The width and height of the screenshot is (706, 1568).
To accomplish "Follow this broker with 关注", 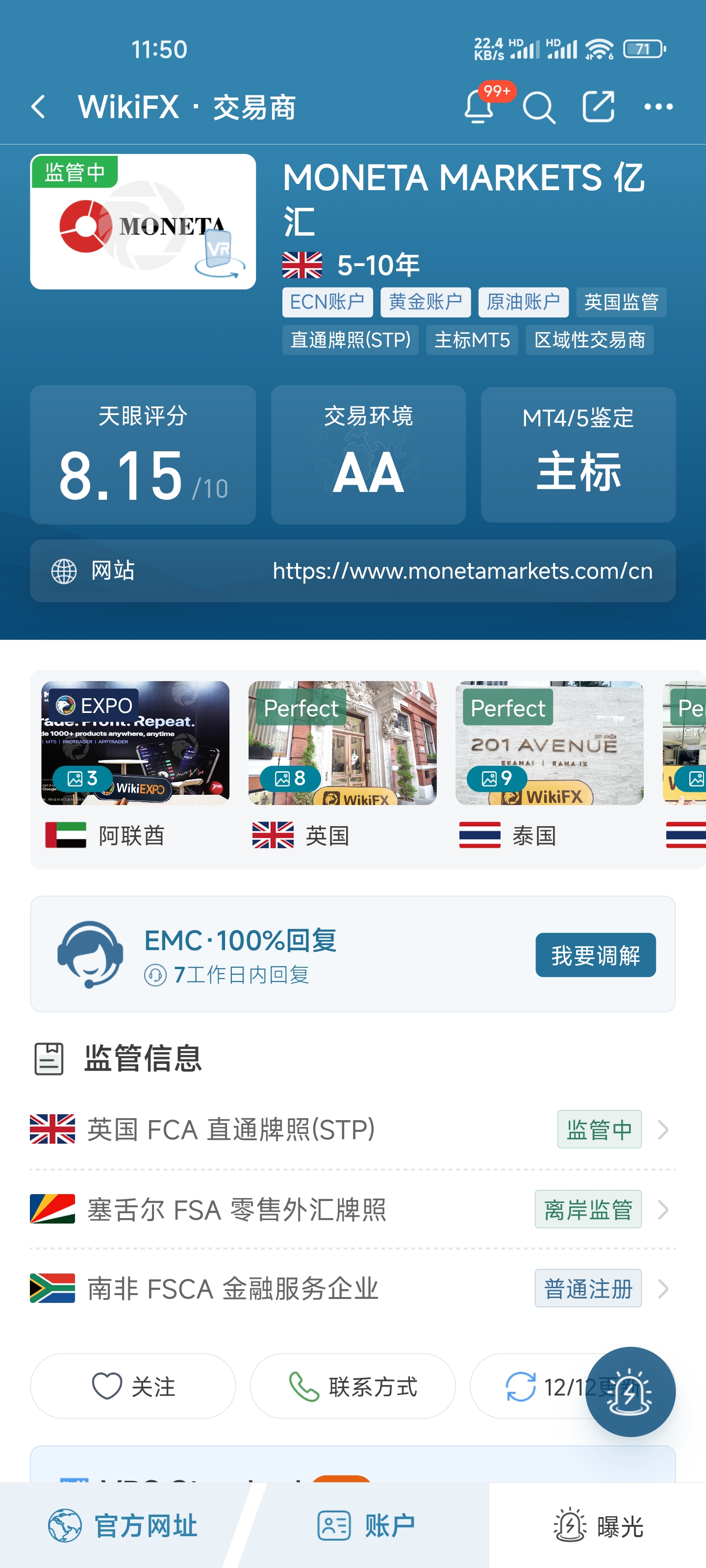I will point(133,1387).
